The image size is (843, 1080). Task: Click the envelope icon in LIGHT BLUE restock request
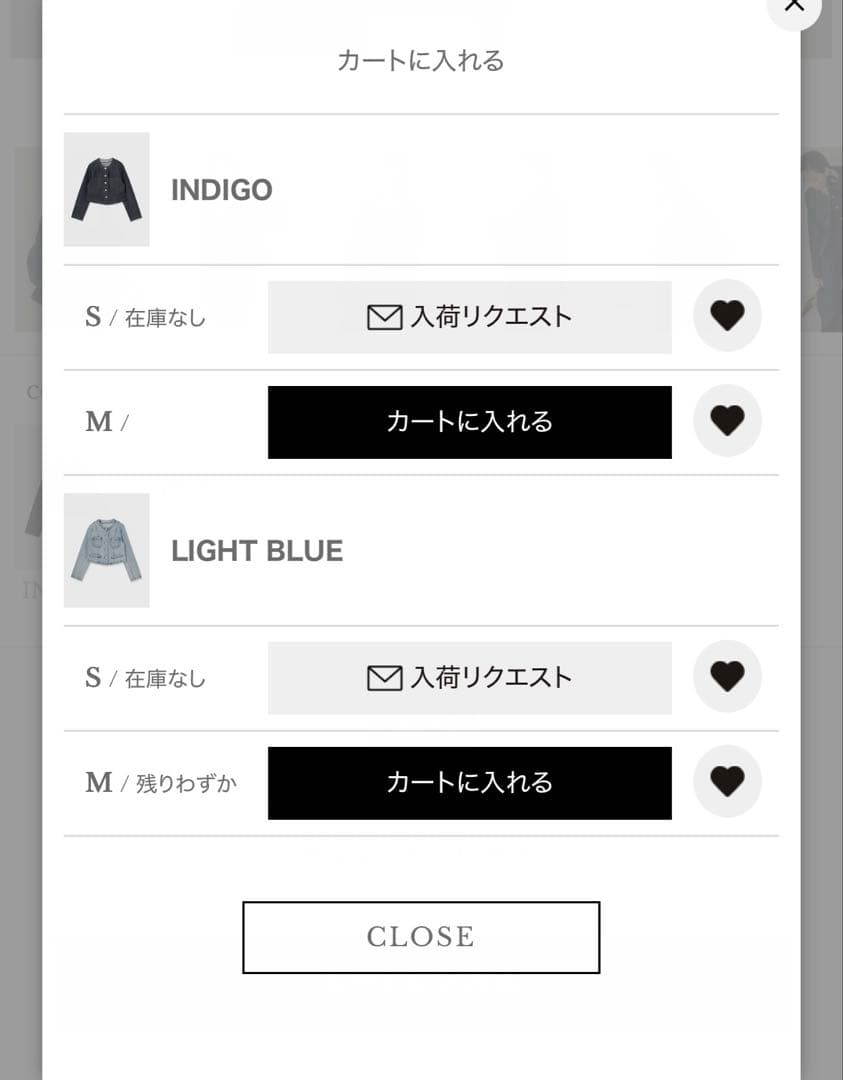point(384,676)
